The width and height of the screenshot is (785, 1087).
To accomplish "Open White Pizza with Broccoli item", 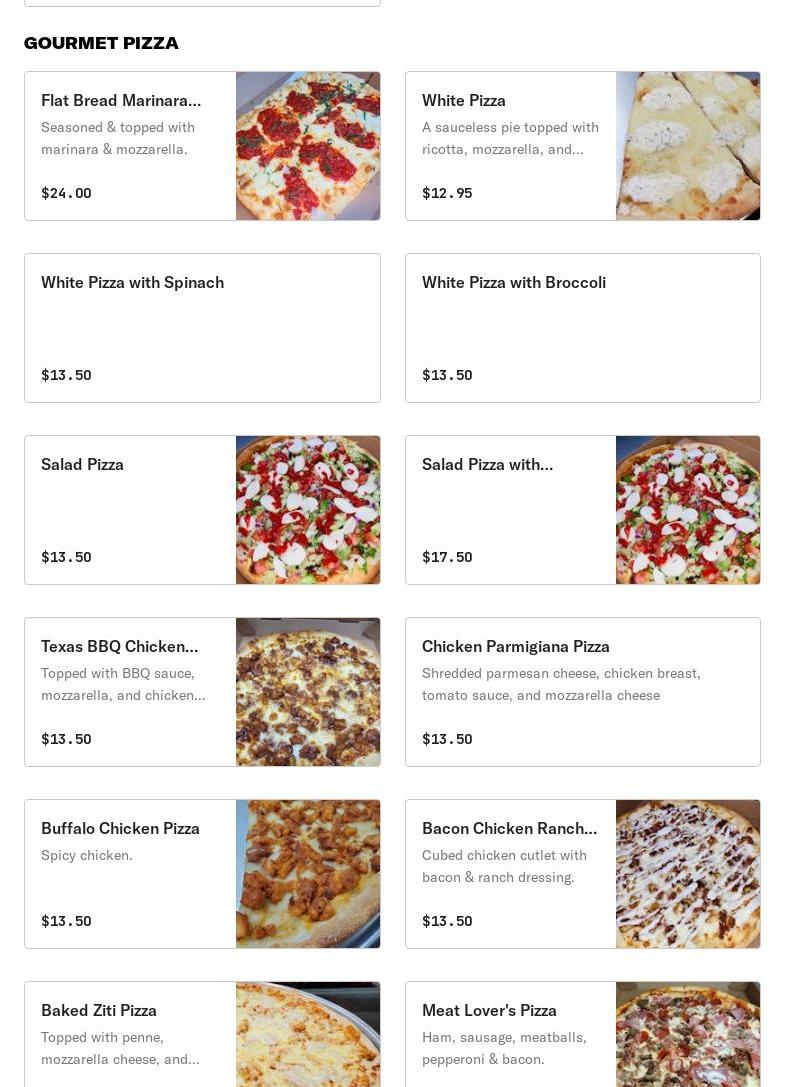I will coord(582,328).
